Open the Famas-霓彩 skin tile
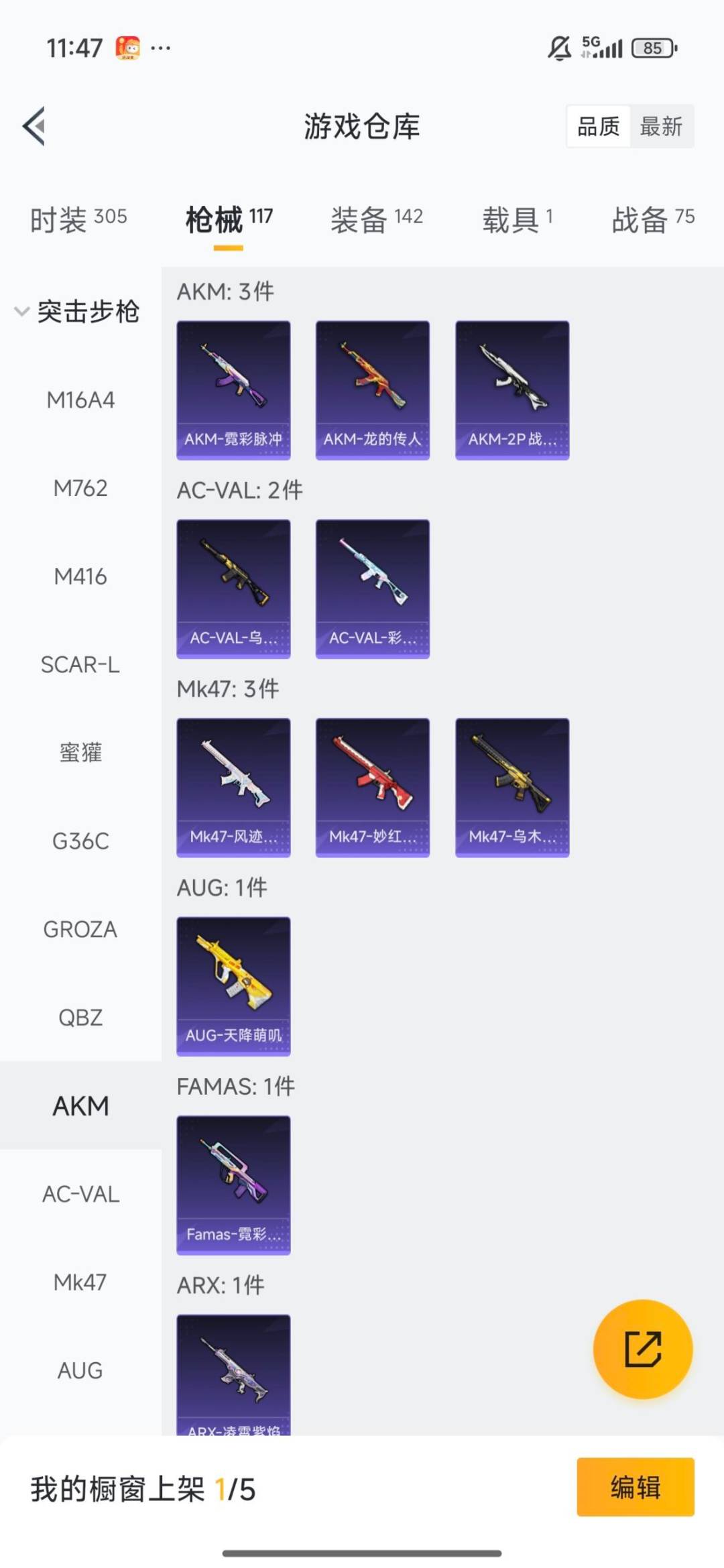 [233, 1185]
